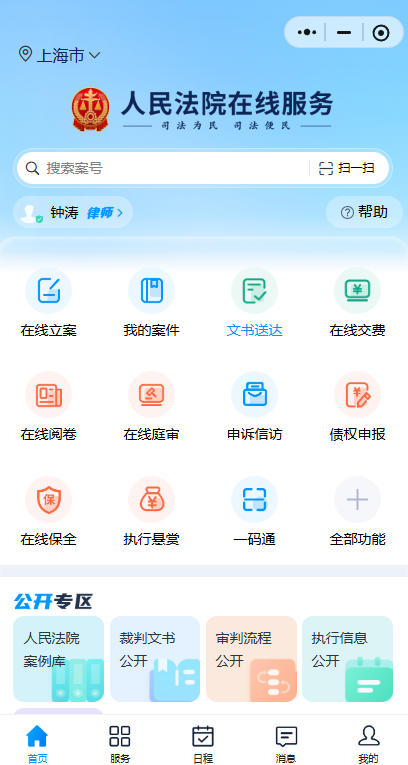Go to the 我的 tab
The image size is (408, 765).
click(368, 744)
